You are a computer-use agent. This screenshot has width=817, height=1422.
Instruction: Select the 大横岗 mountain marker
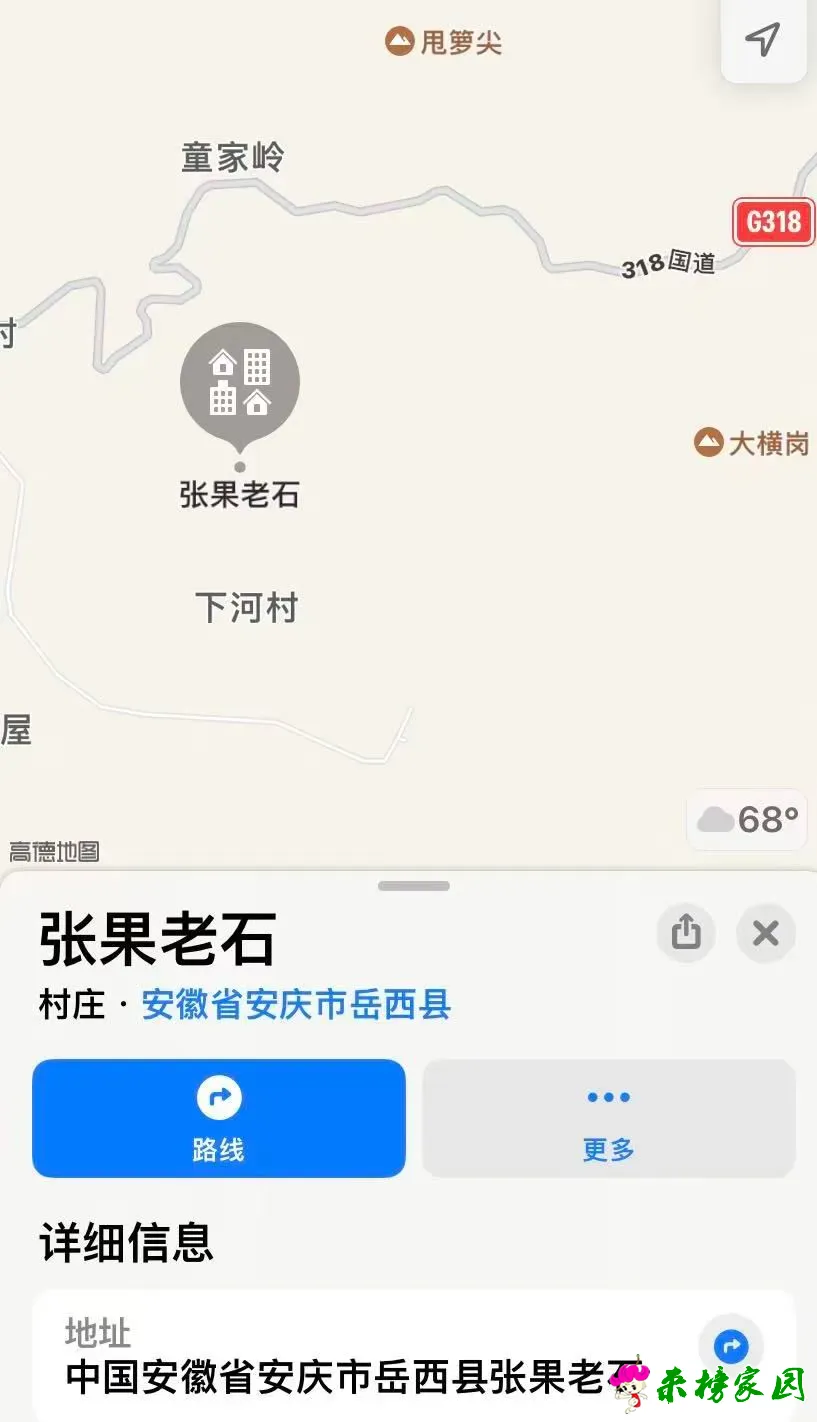[x=709, y=442]
